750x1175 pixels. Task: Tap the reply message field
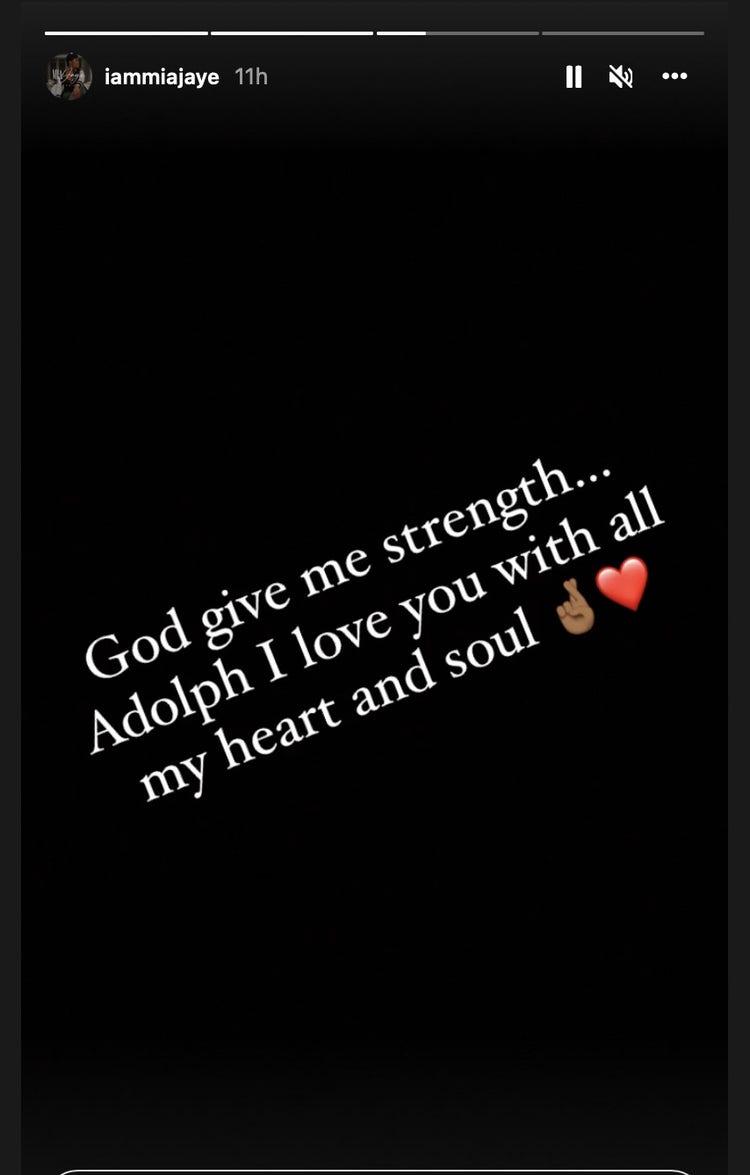[x=372, y=1171]
